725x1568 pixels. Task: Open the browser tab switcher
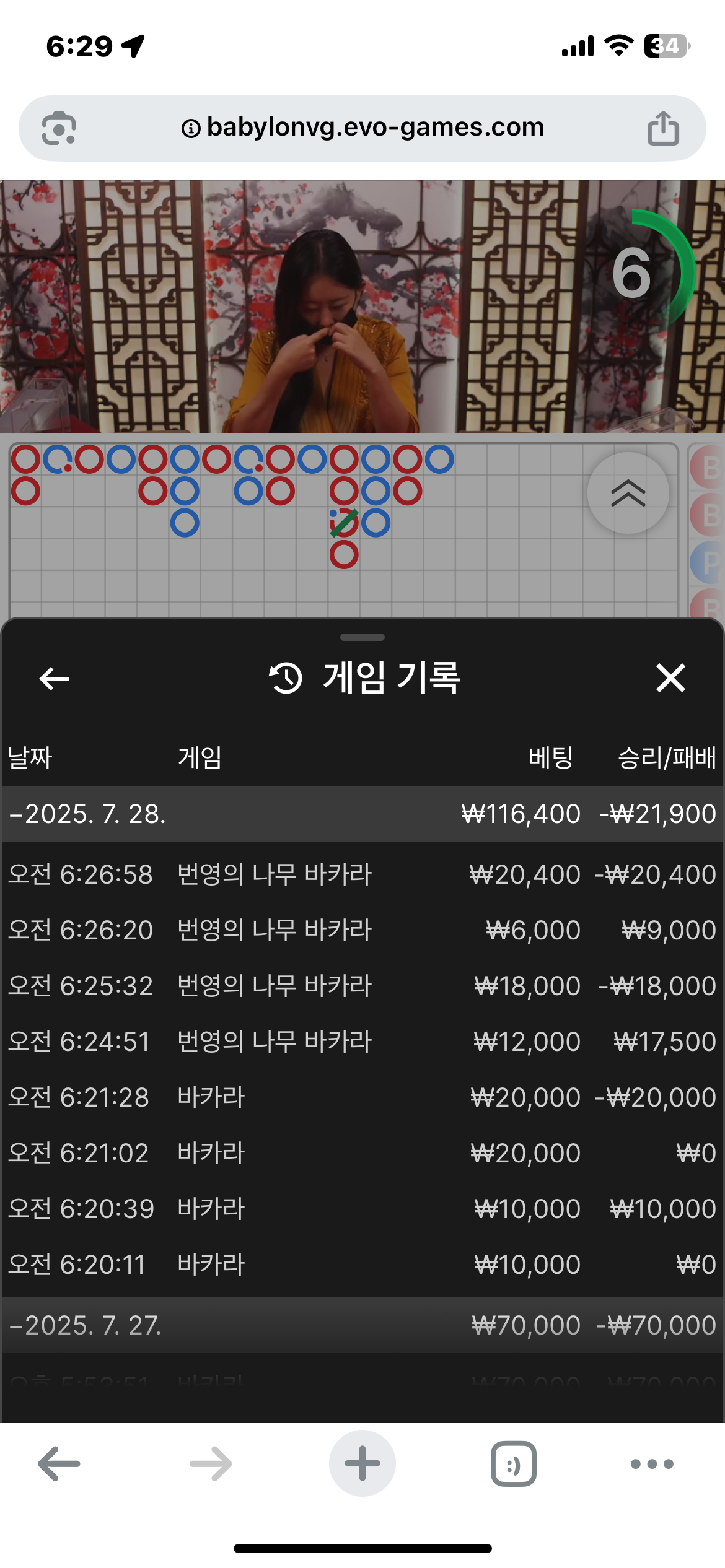click(513, 1464)
